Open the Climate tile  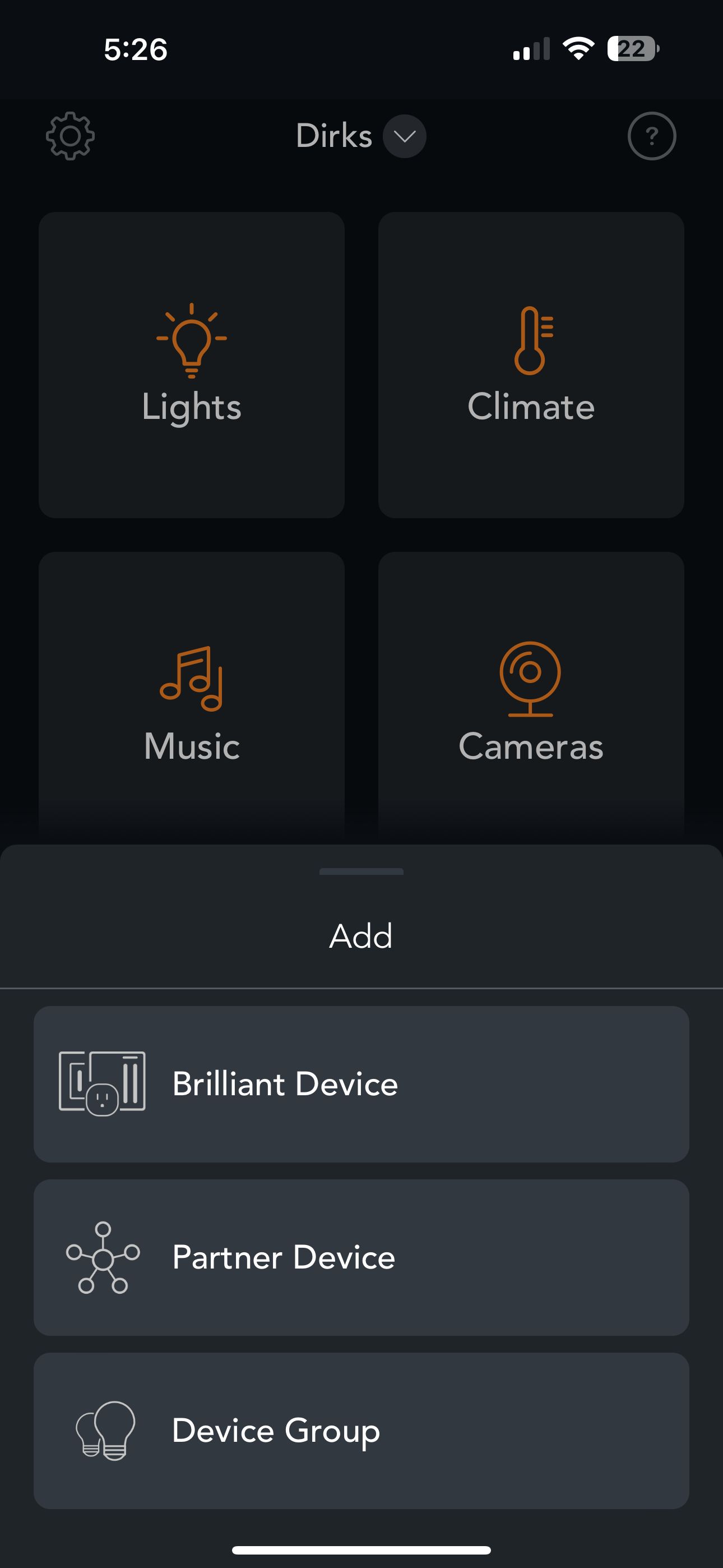(532, 364)
